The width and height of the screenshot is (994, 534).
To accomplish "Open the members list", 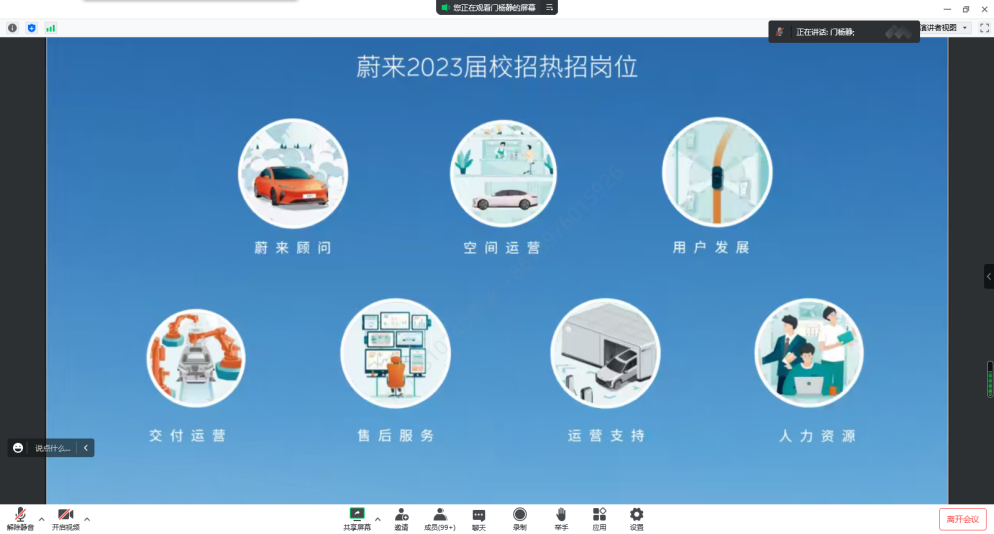I will tap(439, 518).
